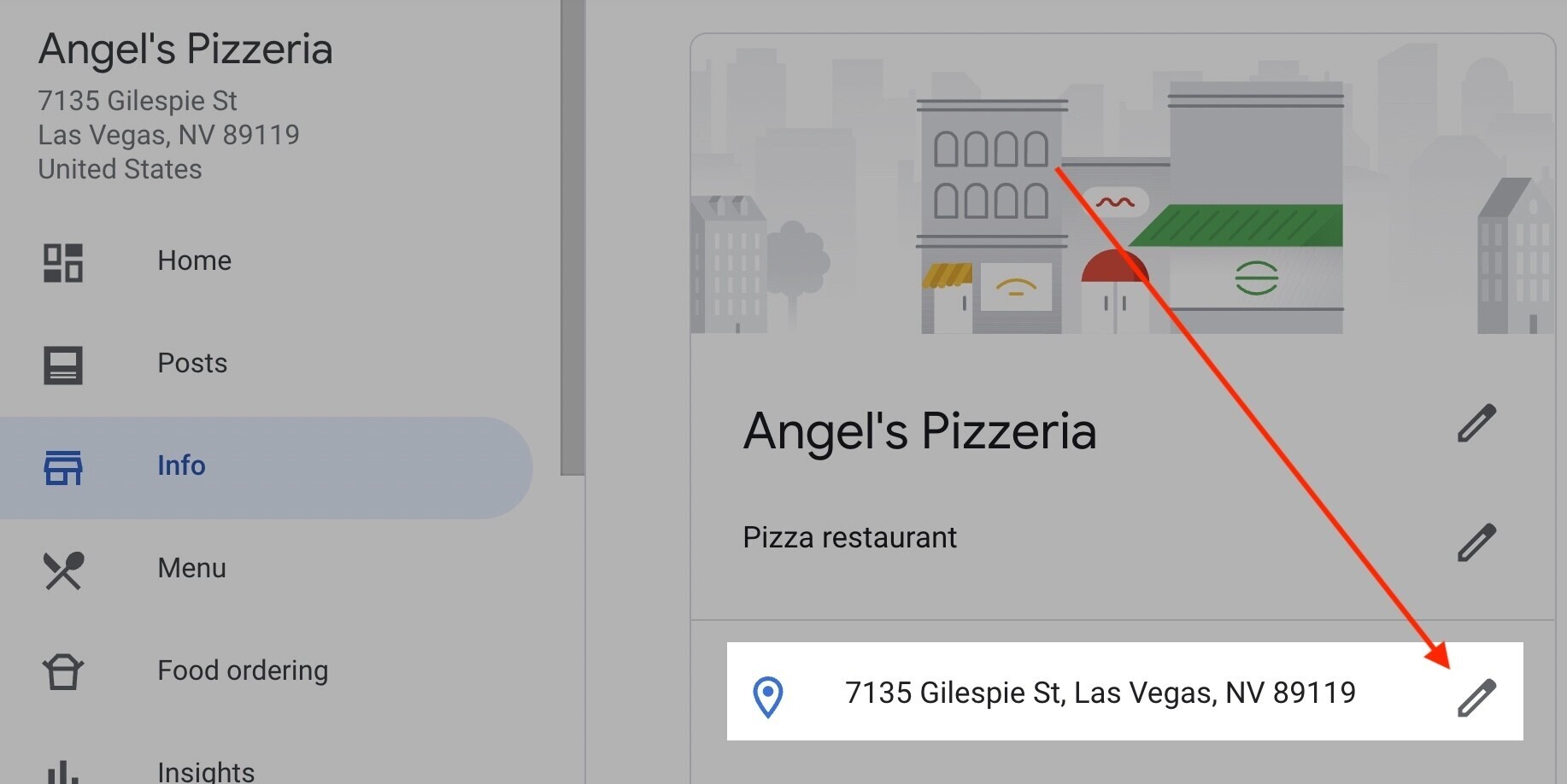1567x784 pixels.
Task: View Insights from the sidebar
Action: (x=205, y=771)
